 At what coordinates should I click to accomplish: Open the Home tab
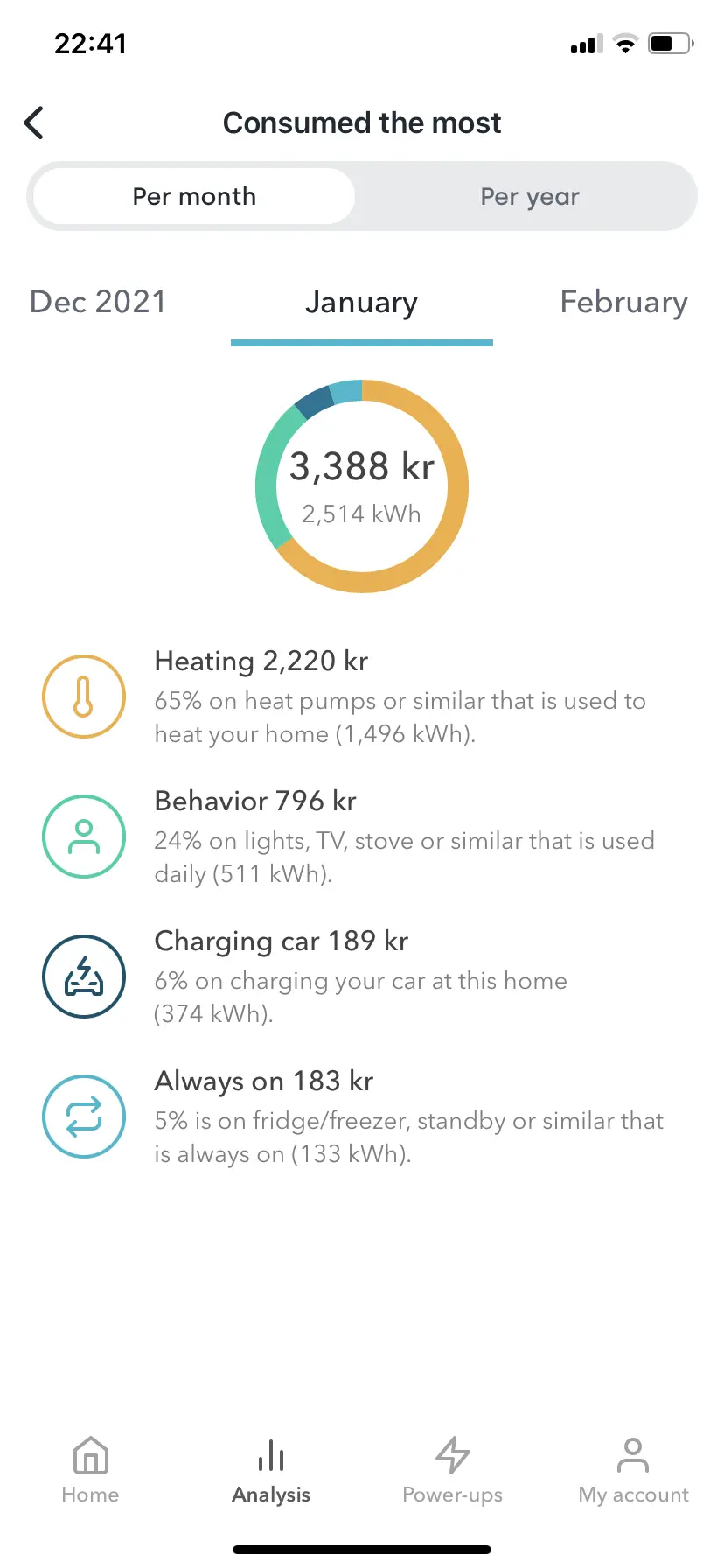[91, 1472]
